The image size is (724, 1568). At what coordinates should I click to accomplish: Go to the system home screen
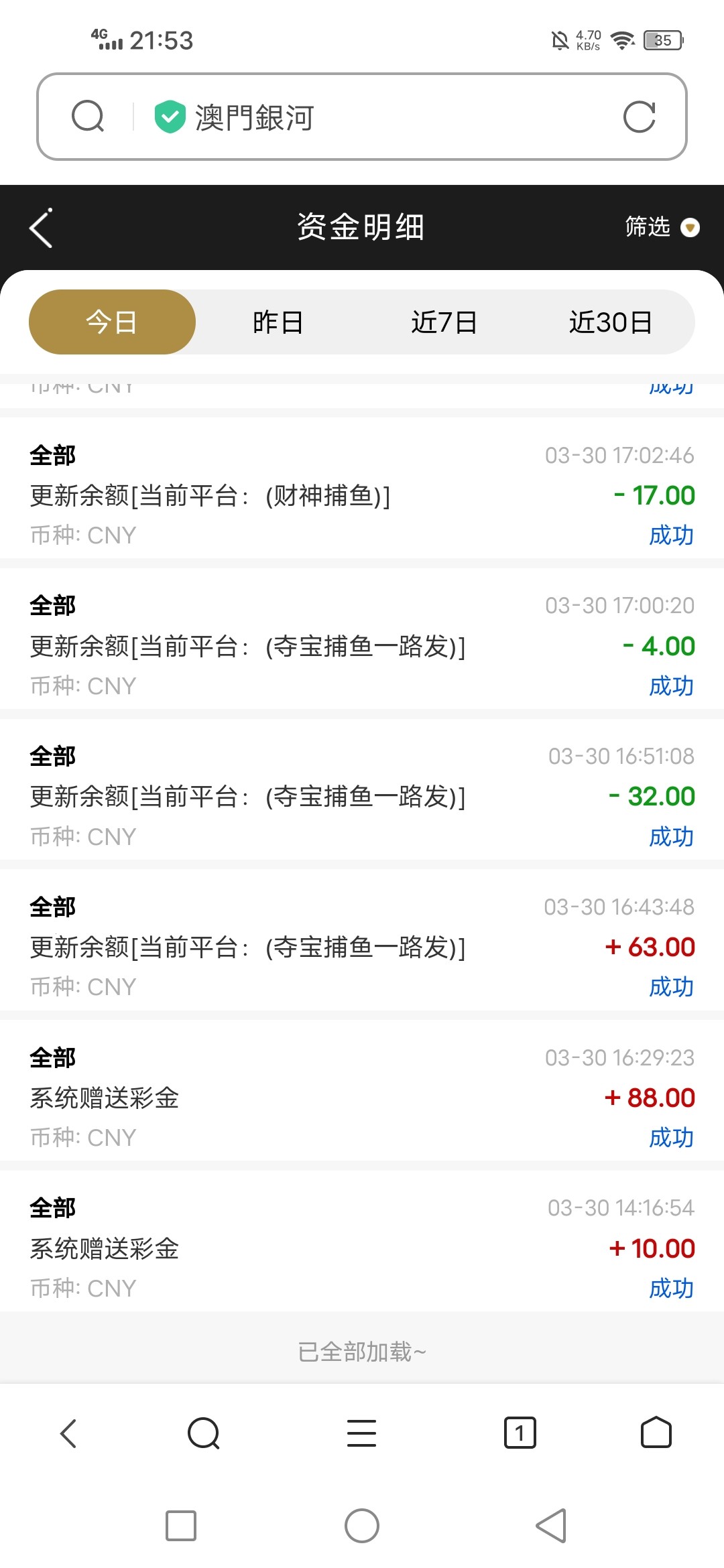pyautogui.click(x=362, y=1526)
